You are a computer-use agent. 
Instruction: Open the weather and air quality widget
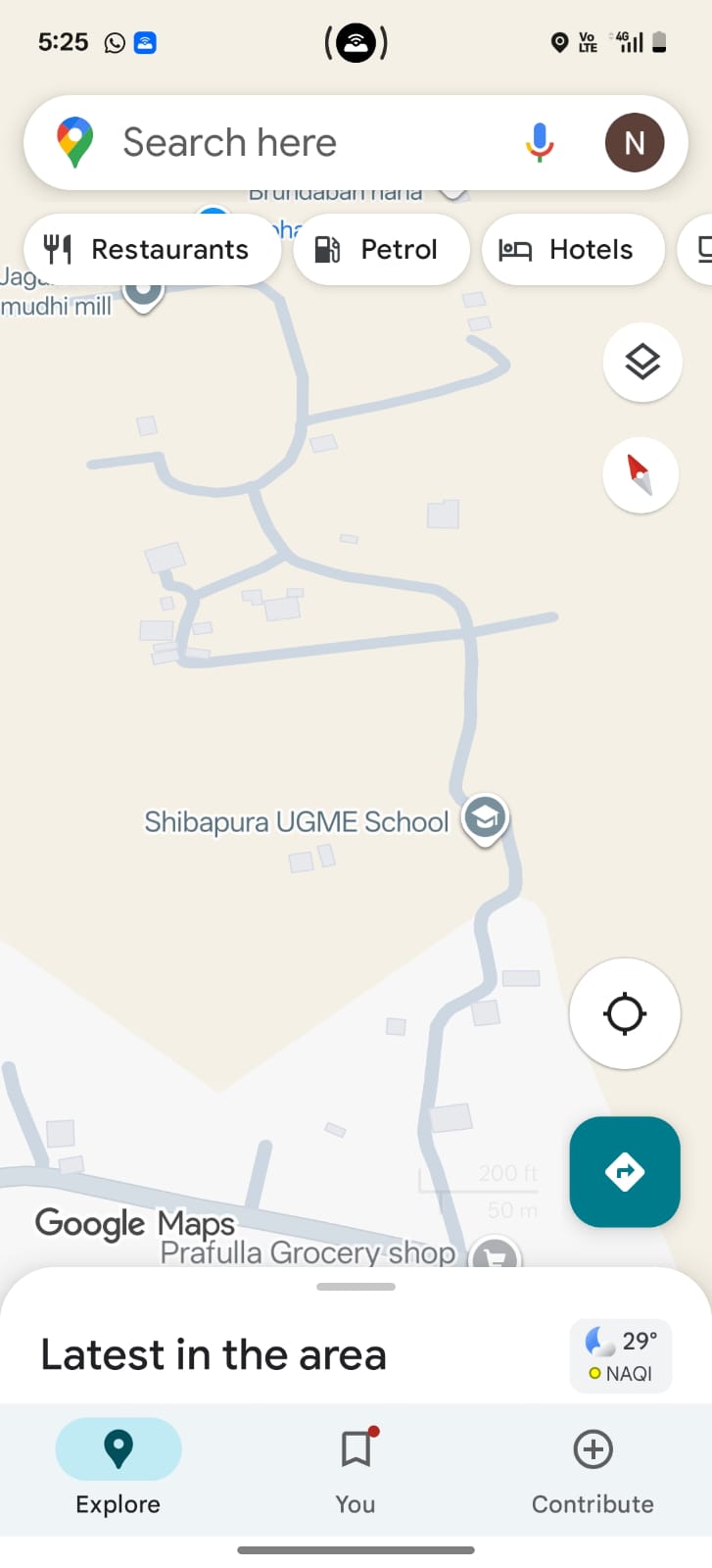[621, 1355]
